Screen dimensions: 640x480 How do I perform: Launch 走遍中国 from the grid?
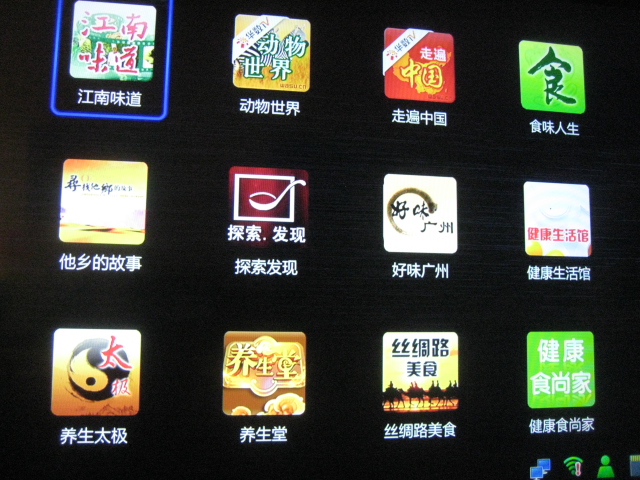(419, 64)
